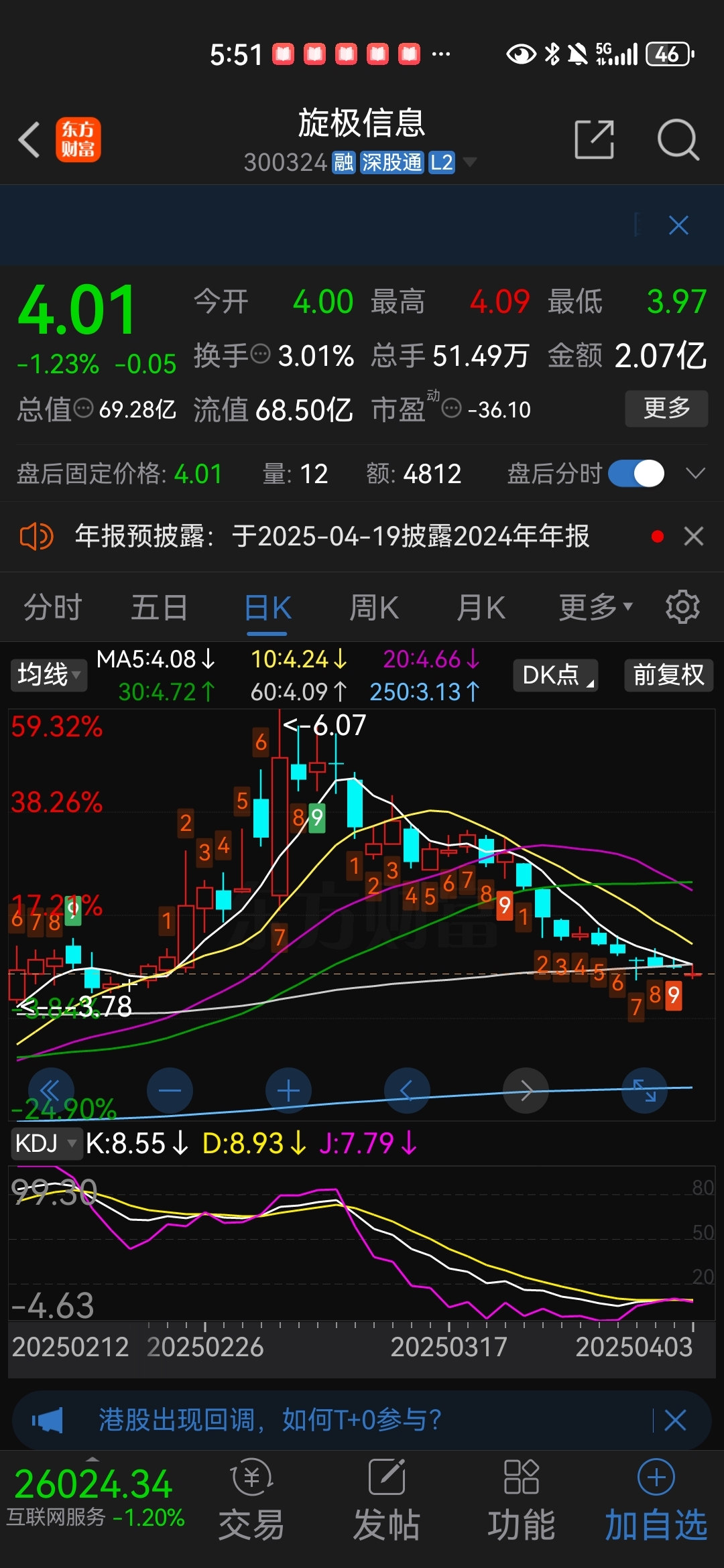Switch to the 分时 chart tab

[x=52, y=608]
